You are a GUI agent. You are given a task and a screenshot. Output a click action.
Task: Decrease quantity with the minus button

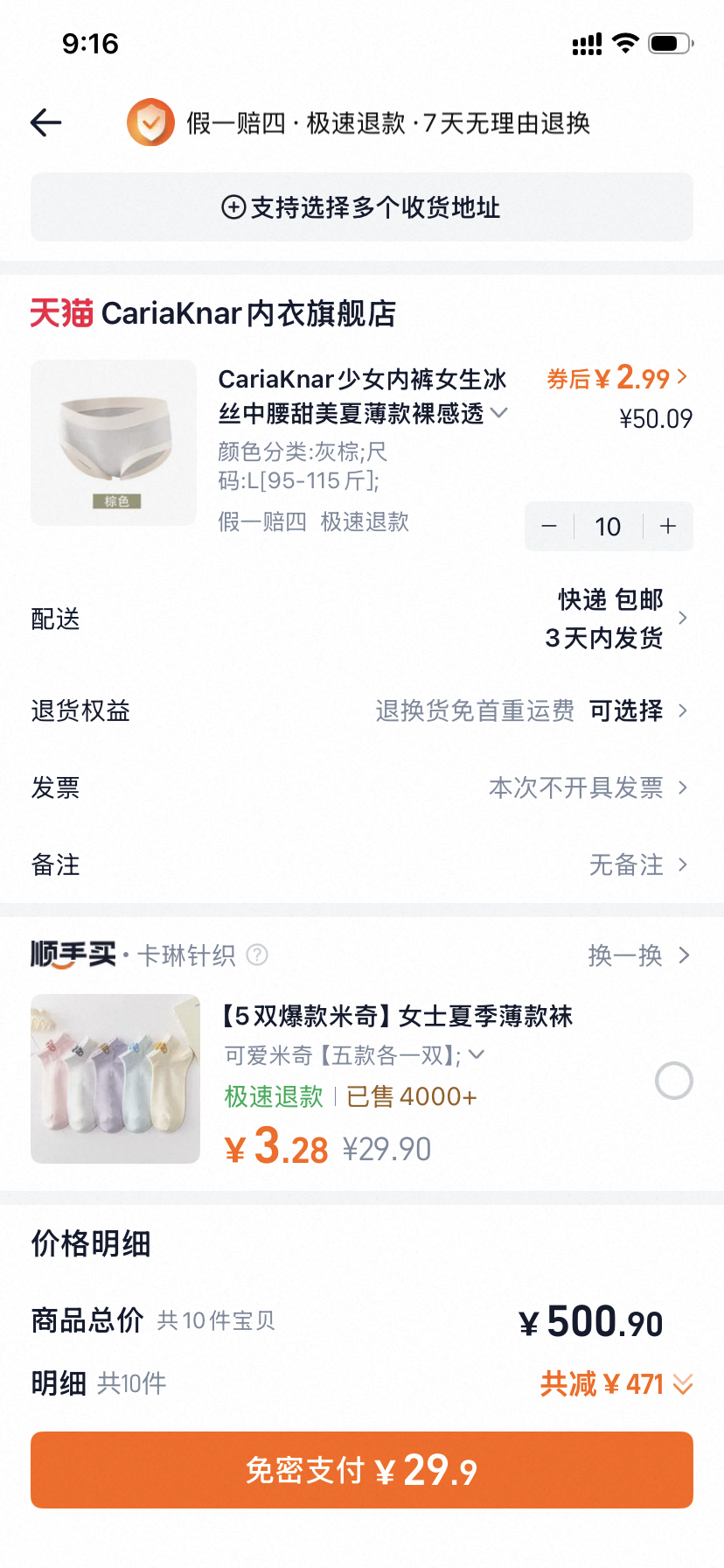pos(549,526)
